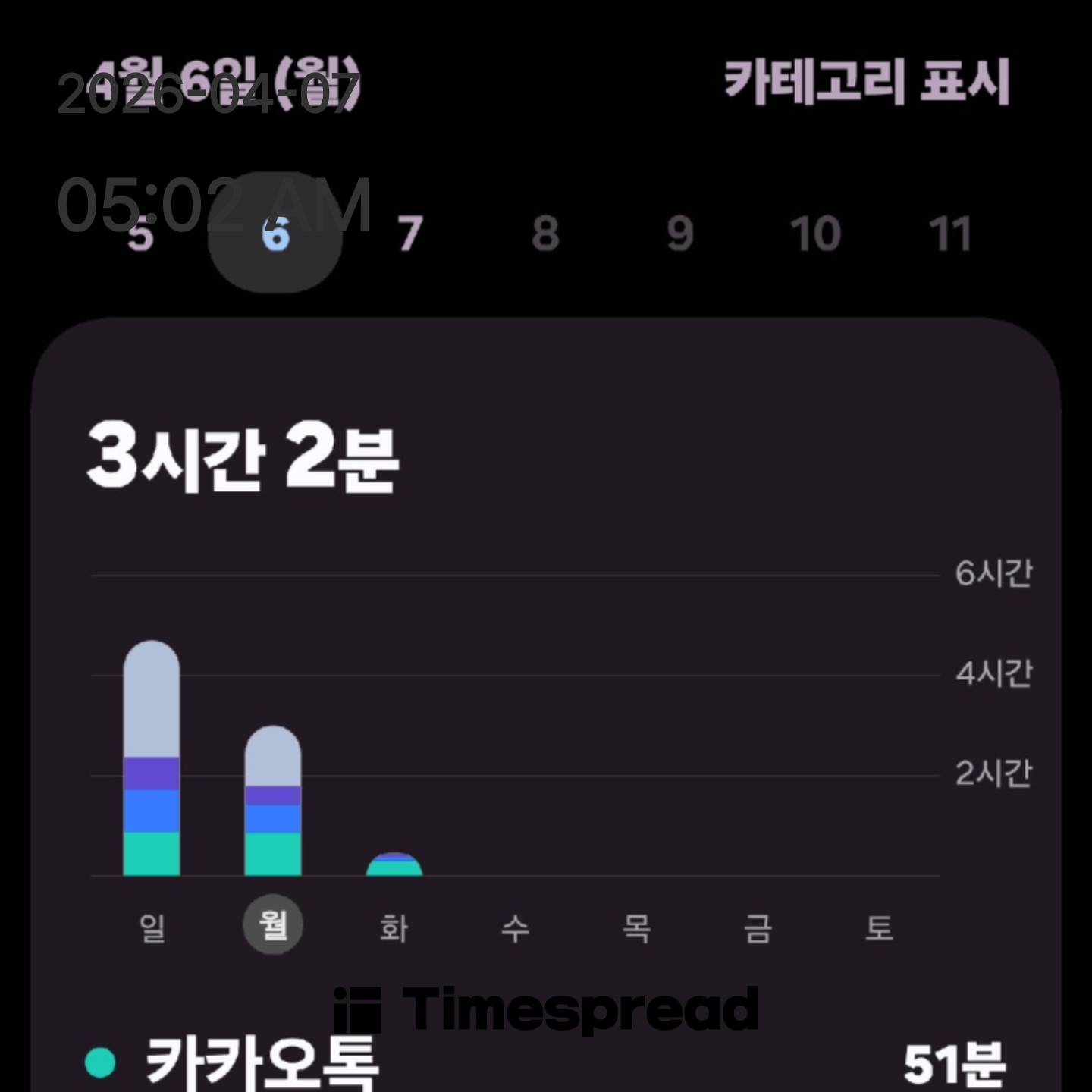Tap the 화 (Tuesday) usage bar
Screen dimensions: 1092x1092
[394, 865]
